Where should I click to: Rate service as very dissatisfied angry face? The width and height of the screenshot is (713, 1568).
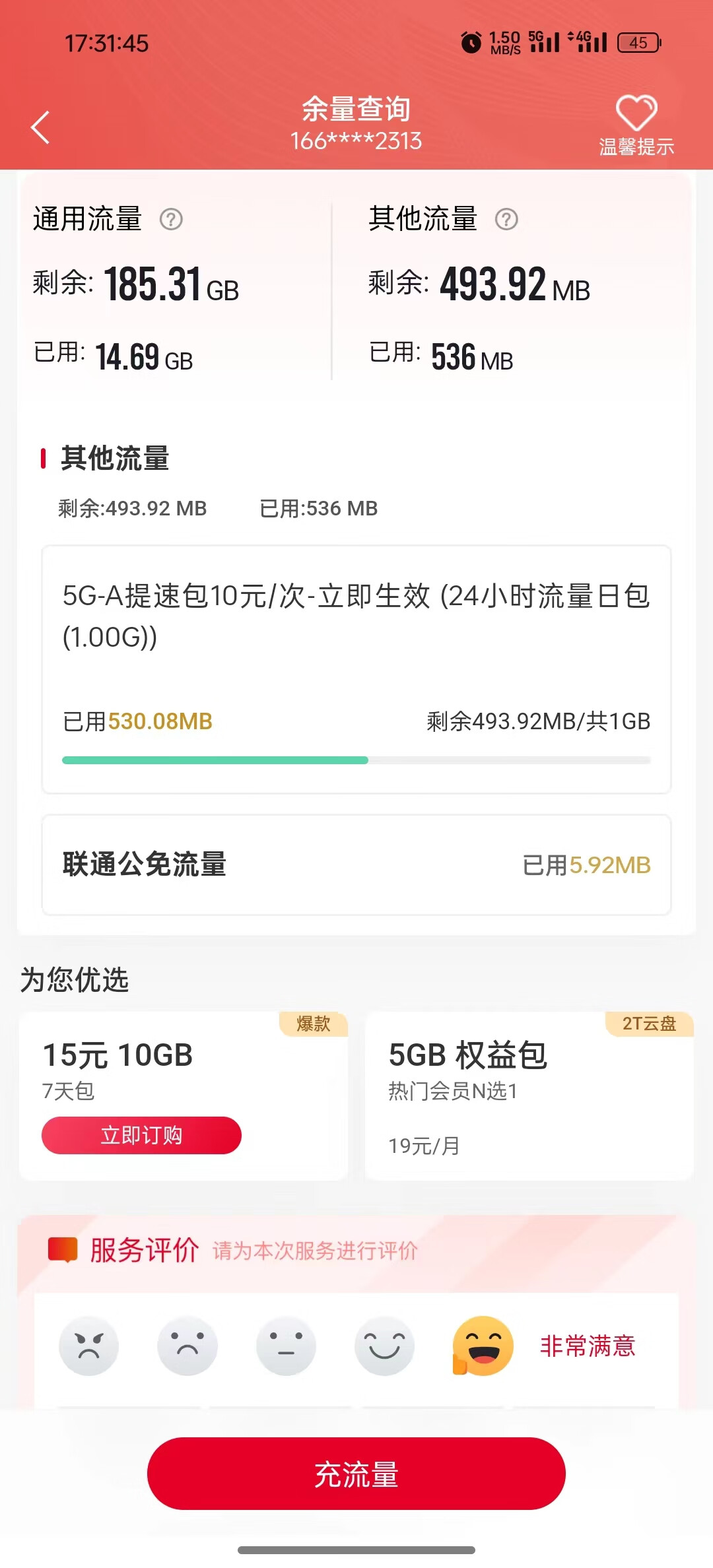(x=88, y=1346)
